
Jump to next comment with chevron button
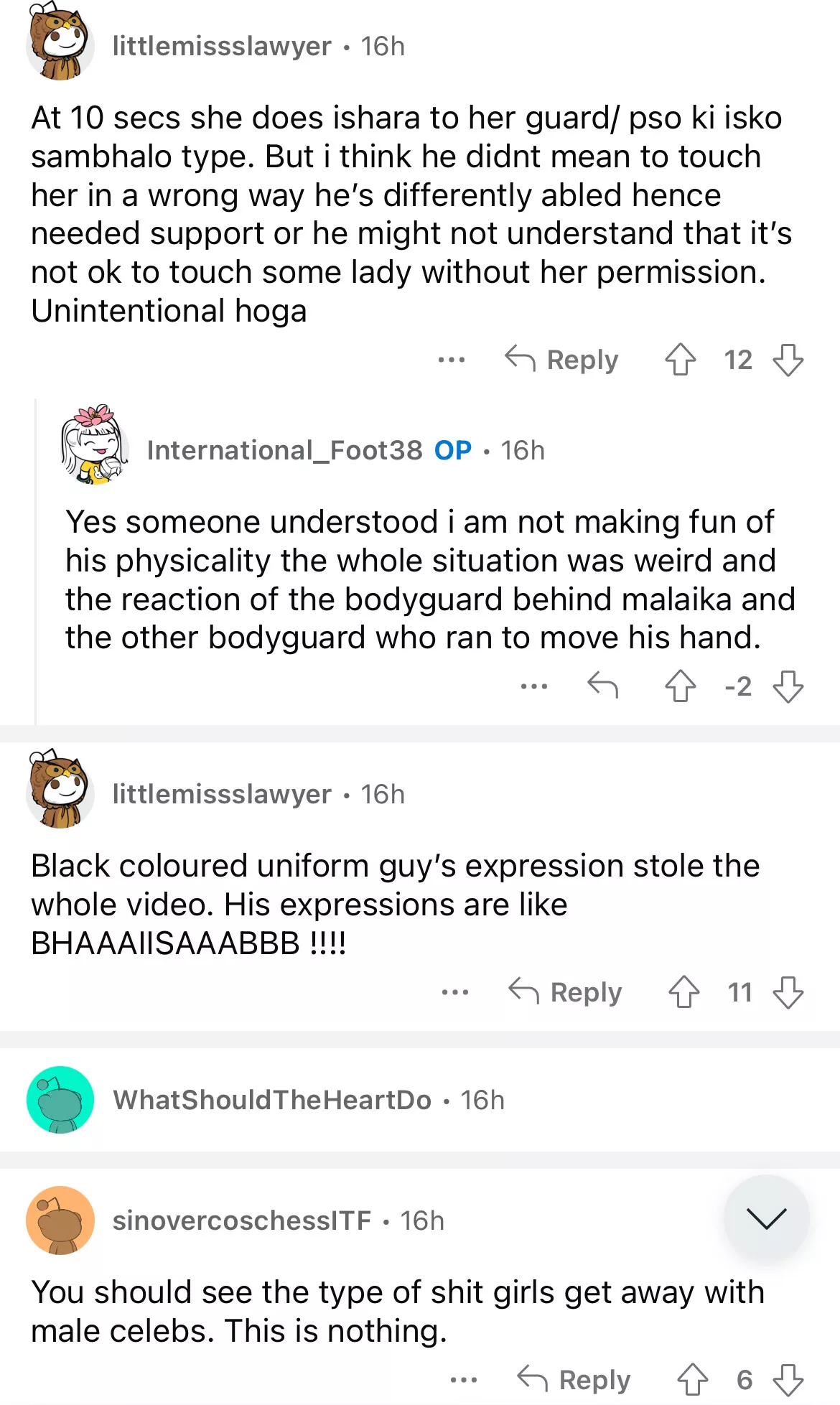click(766, 1218)
